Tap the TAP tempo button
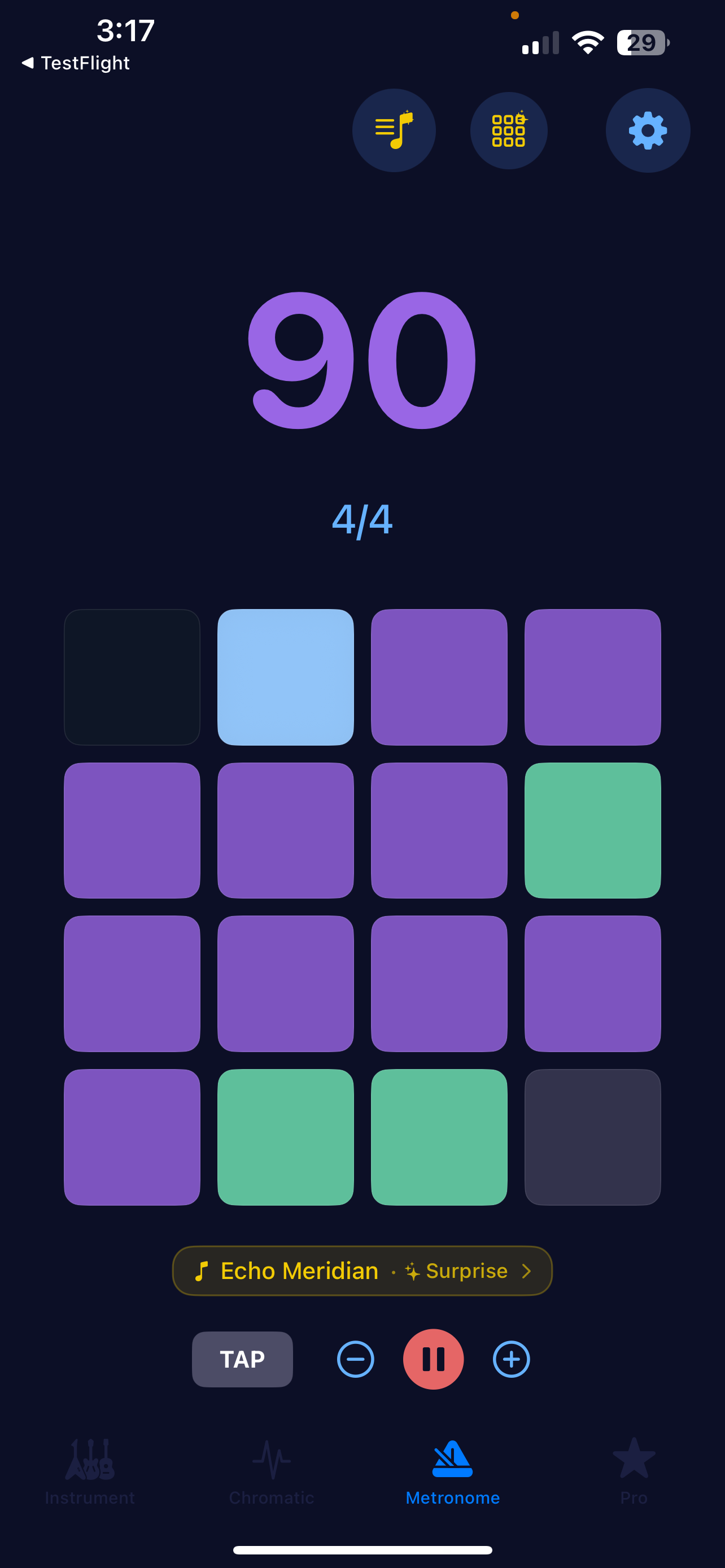Image resolution: width=725 pixels, height=1568 pixels. (242, 1359)
